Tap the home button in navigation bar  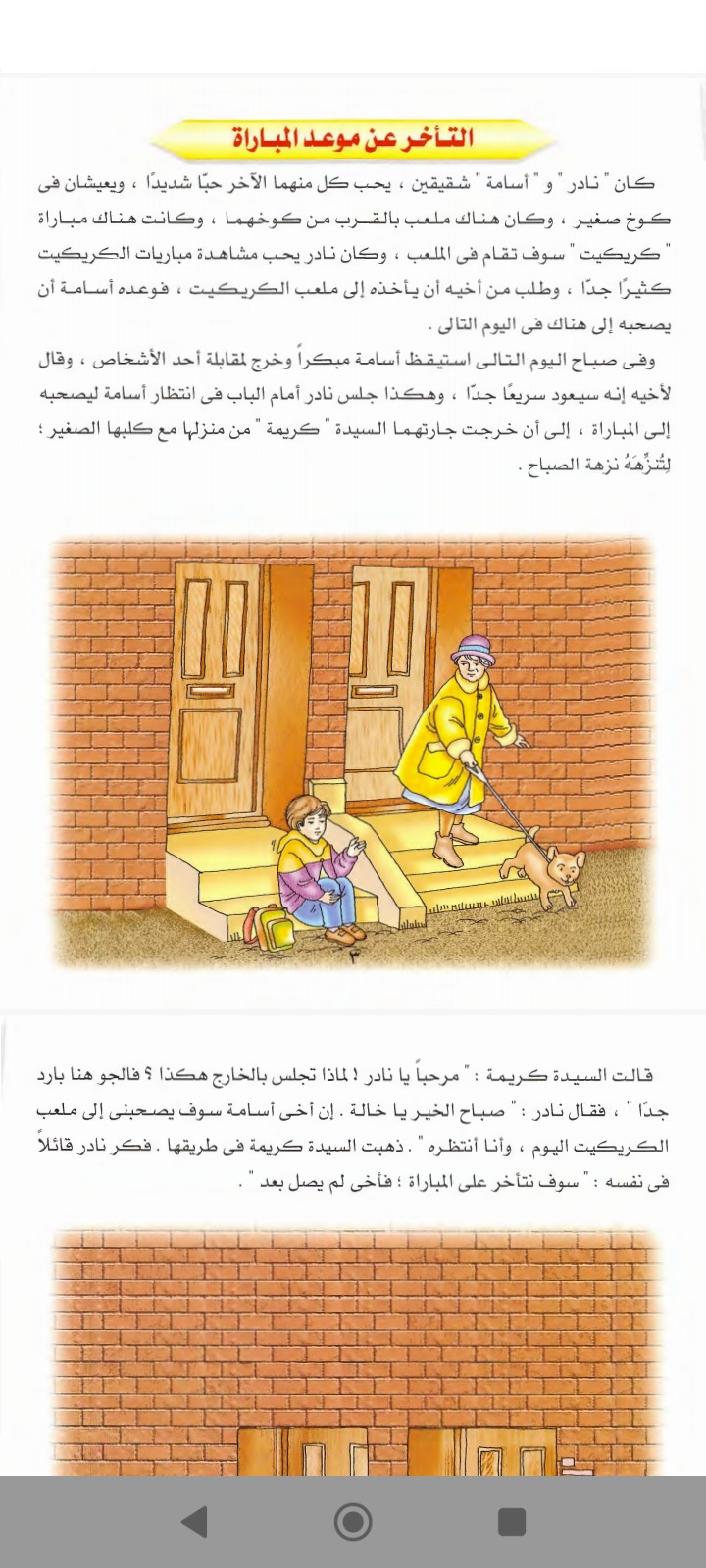click(x=353, y=1521)
